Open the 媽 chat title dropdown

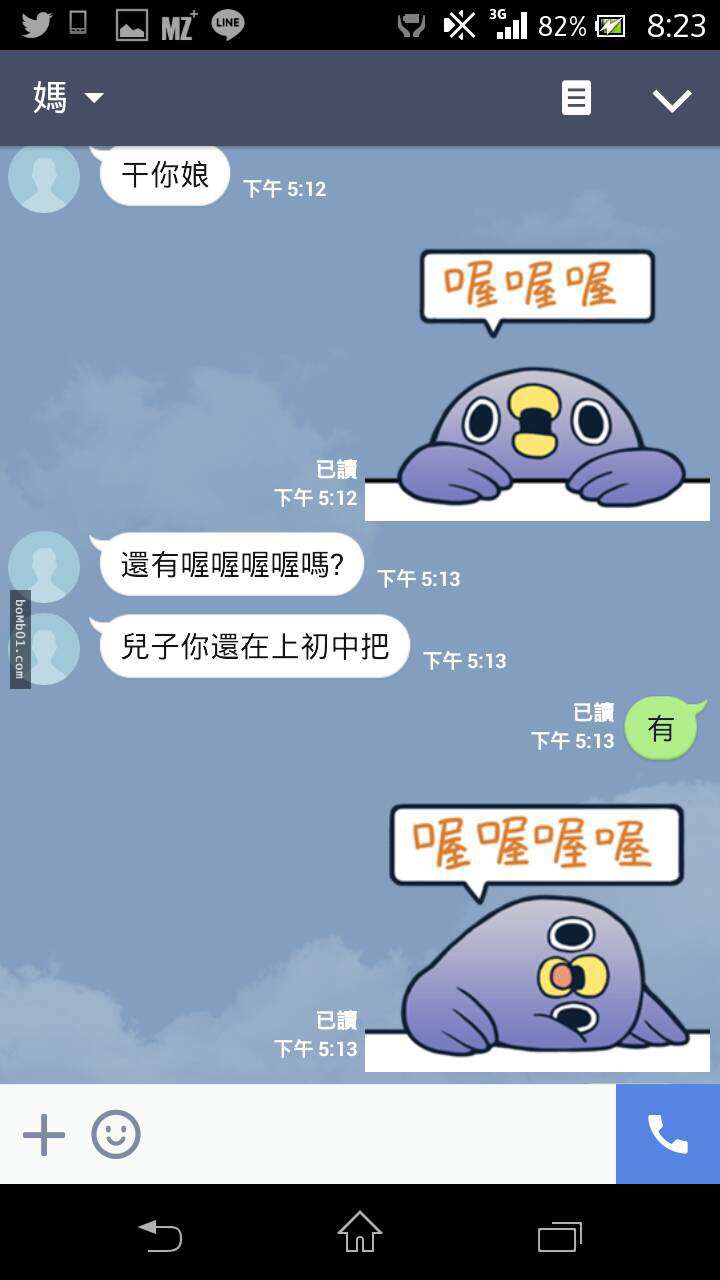pos(68,98)
